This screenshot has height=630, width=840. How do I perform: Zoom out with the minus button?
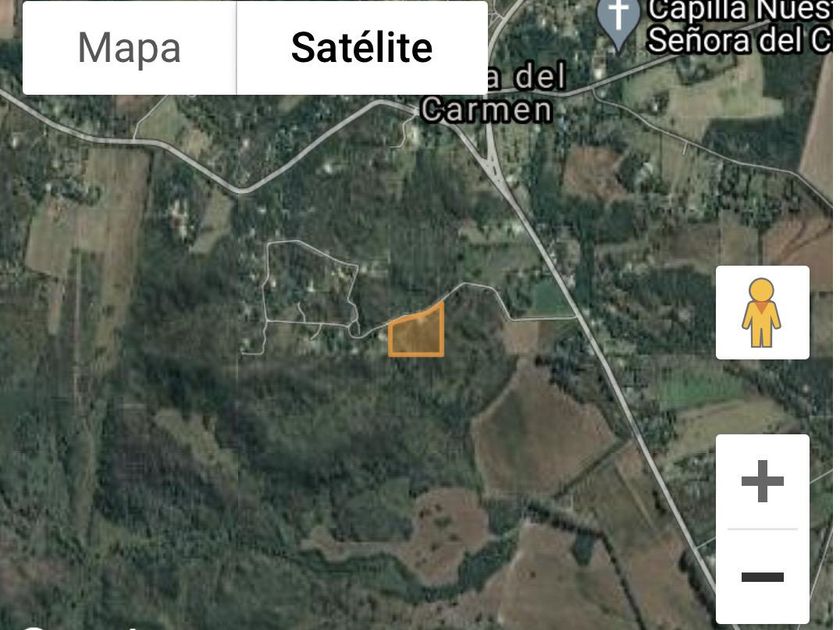[762, 577]
